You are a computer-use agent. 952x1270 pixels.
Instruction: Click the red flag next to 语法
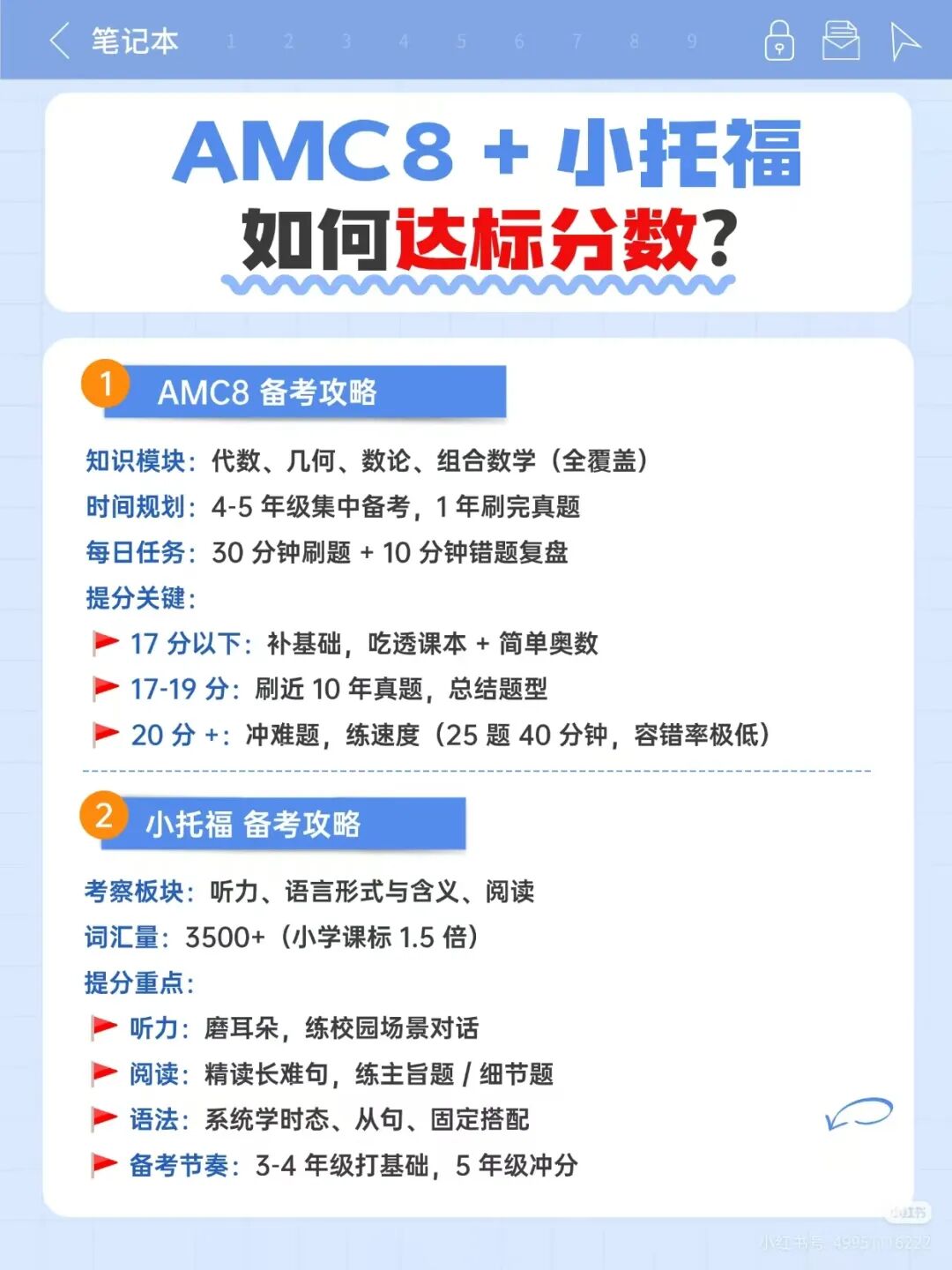(103, 1118)
